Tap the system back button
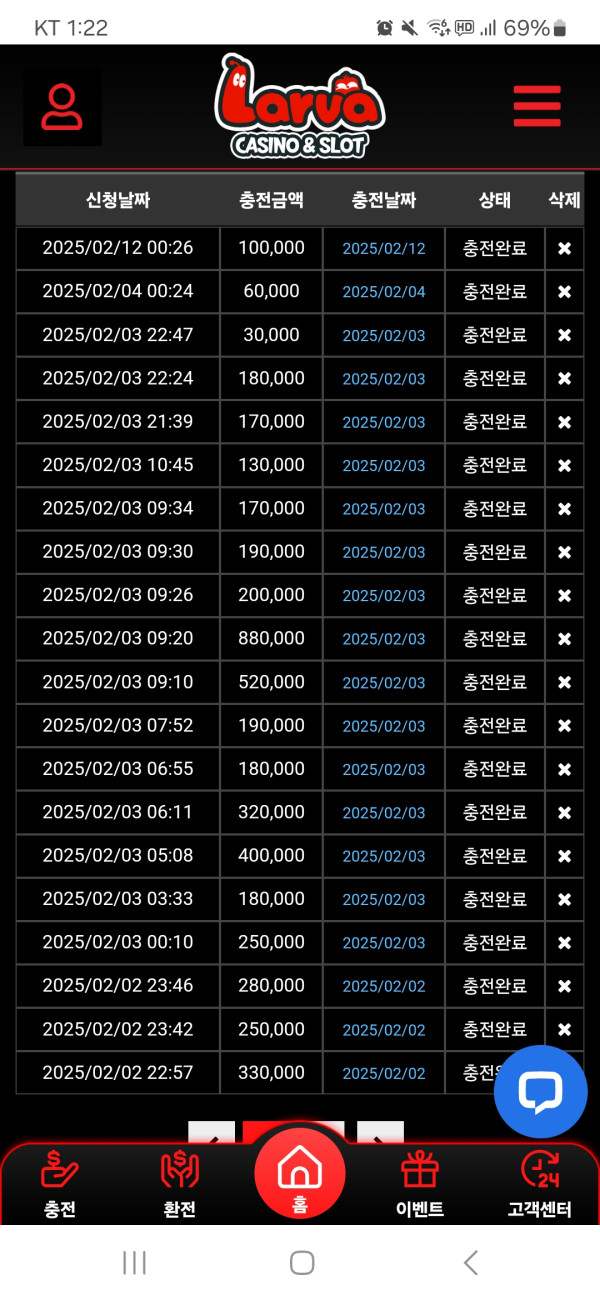 470,1262
